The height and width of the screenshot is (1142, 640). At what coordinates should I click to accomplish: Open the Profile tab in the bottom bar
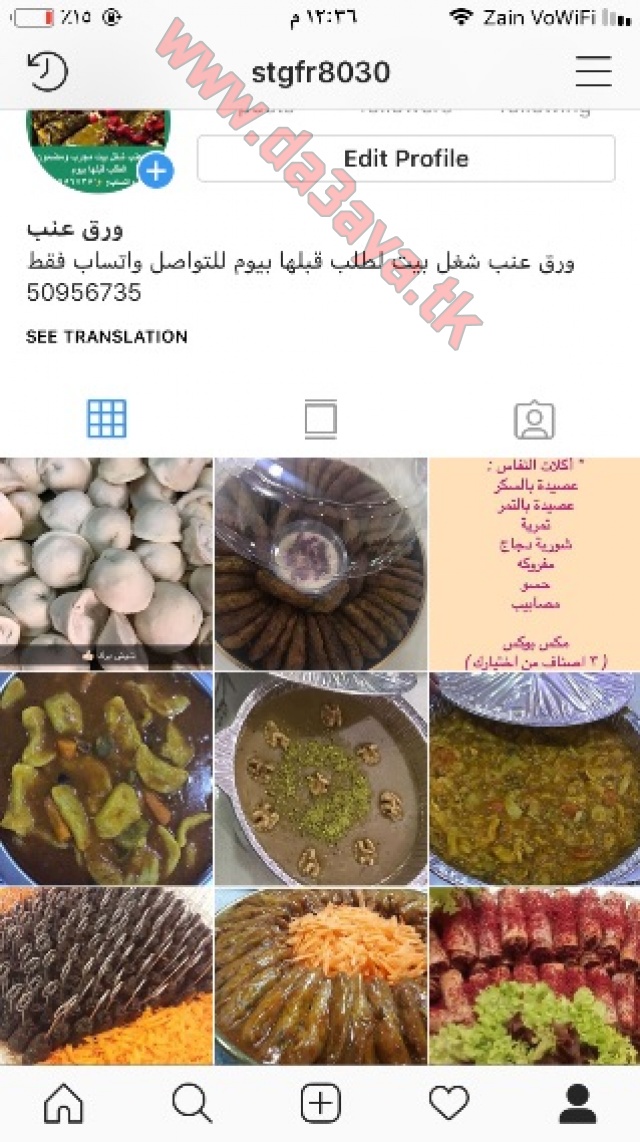point(577,1103)
